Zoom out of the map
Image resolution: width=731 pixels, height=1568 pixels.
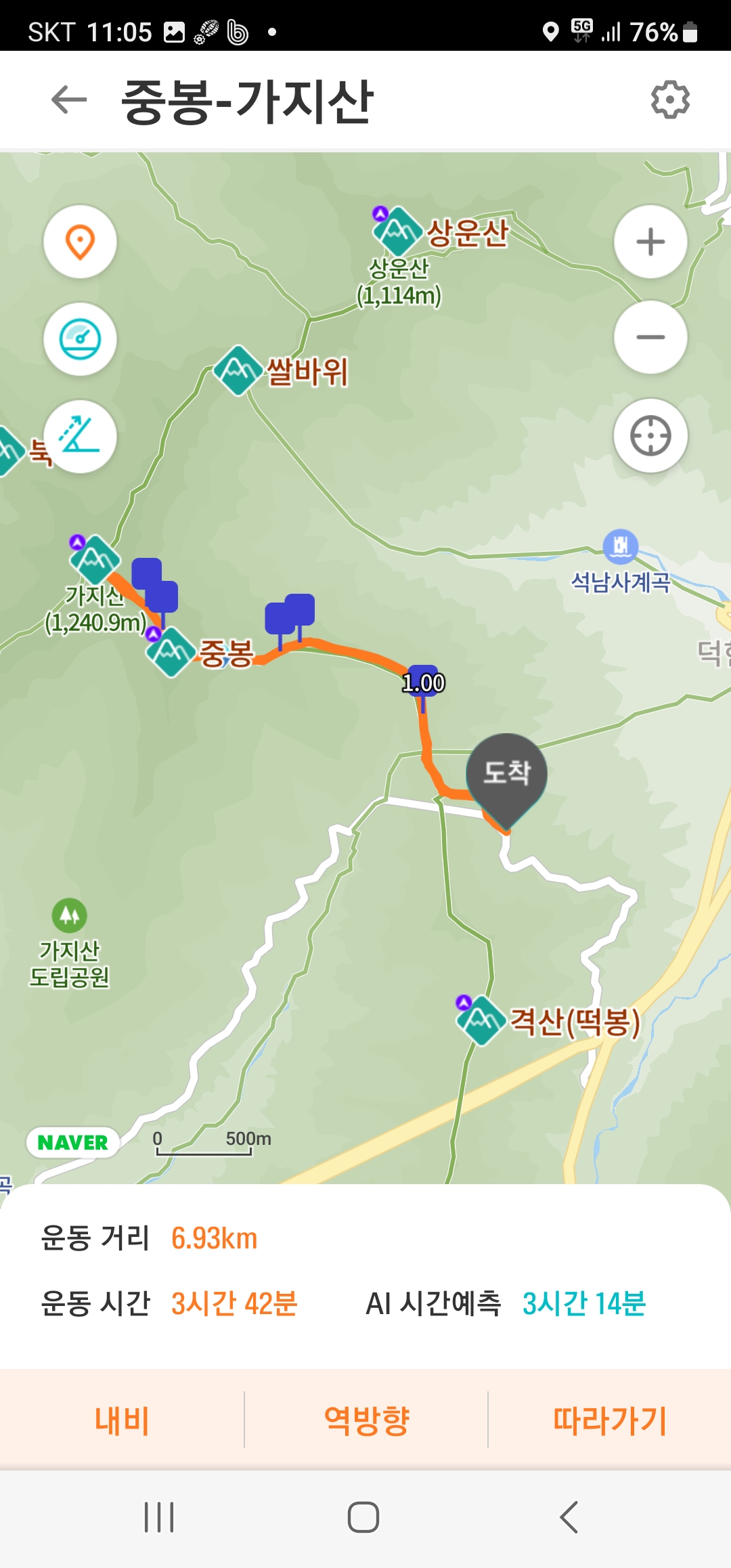coord(650,337)
